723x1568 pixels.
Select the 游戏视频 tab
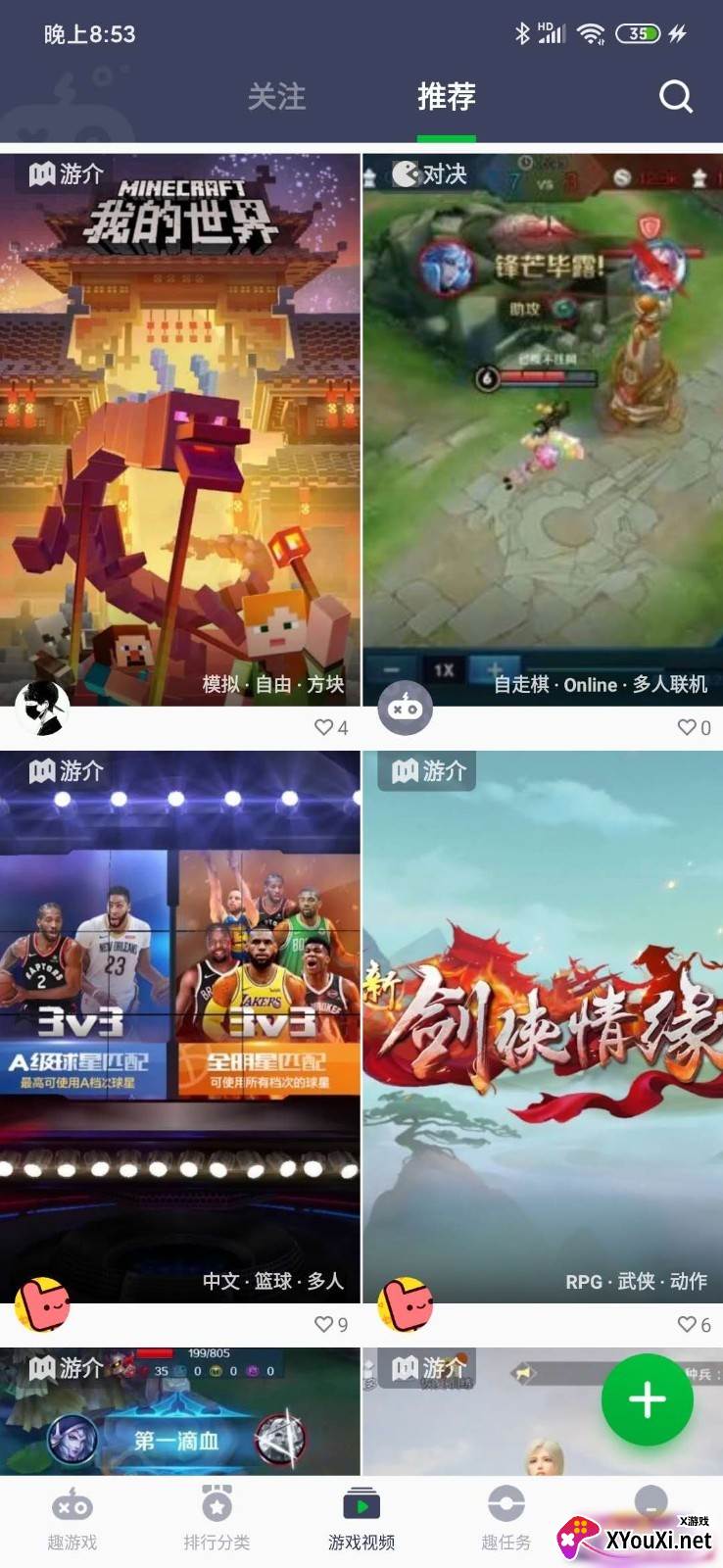[x=361, y=1519]
